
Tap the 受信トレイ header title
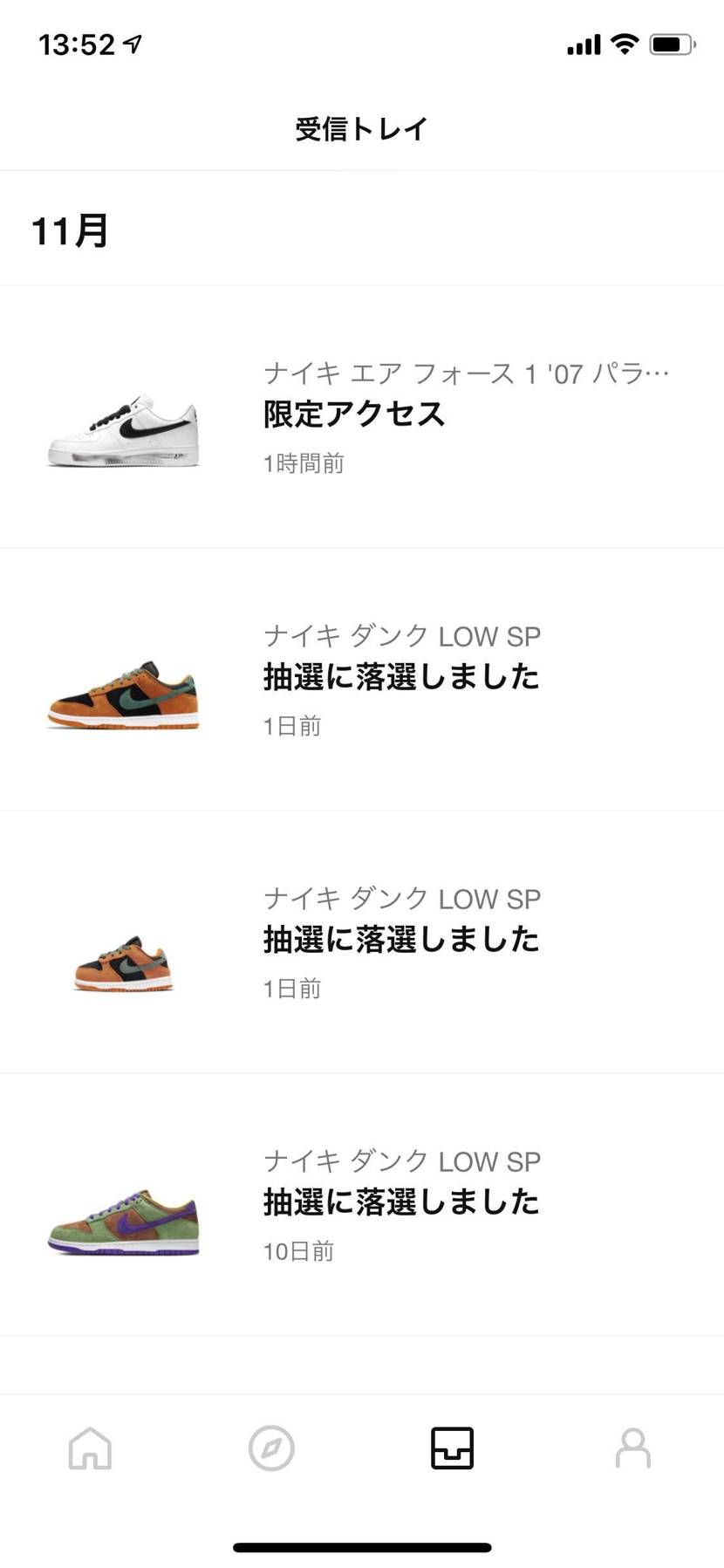pos(362,128)
